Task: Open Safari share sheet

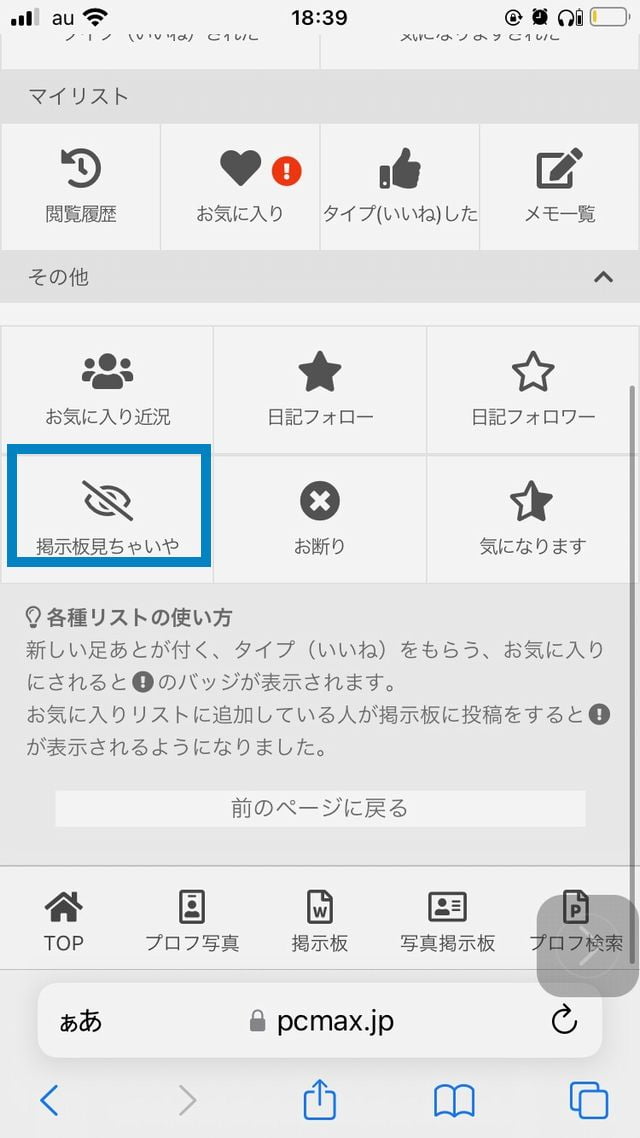Action: click(319, 1101)
